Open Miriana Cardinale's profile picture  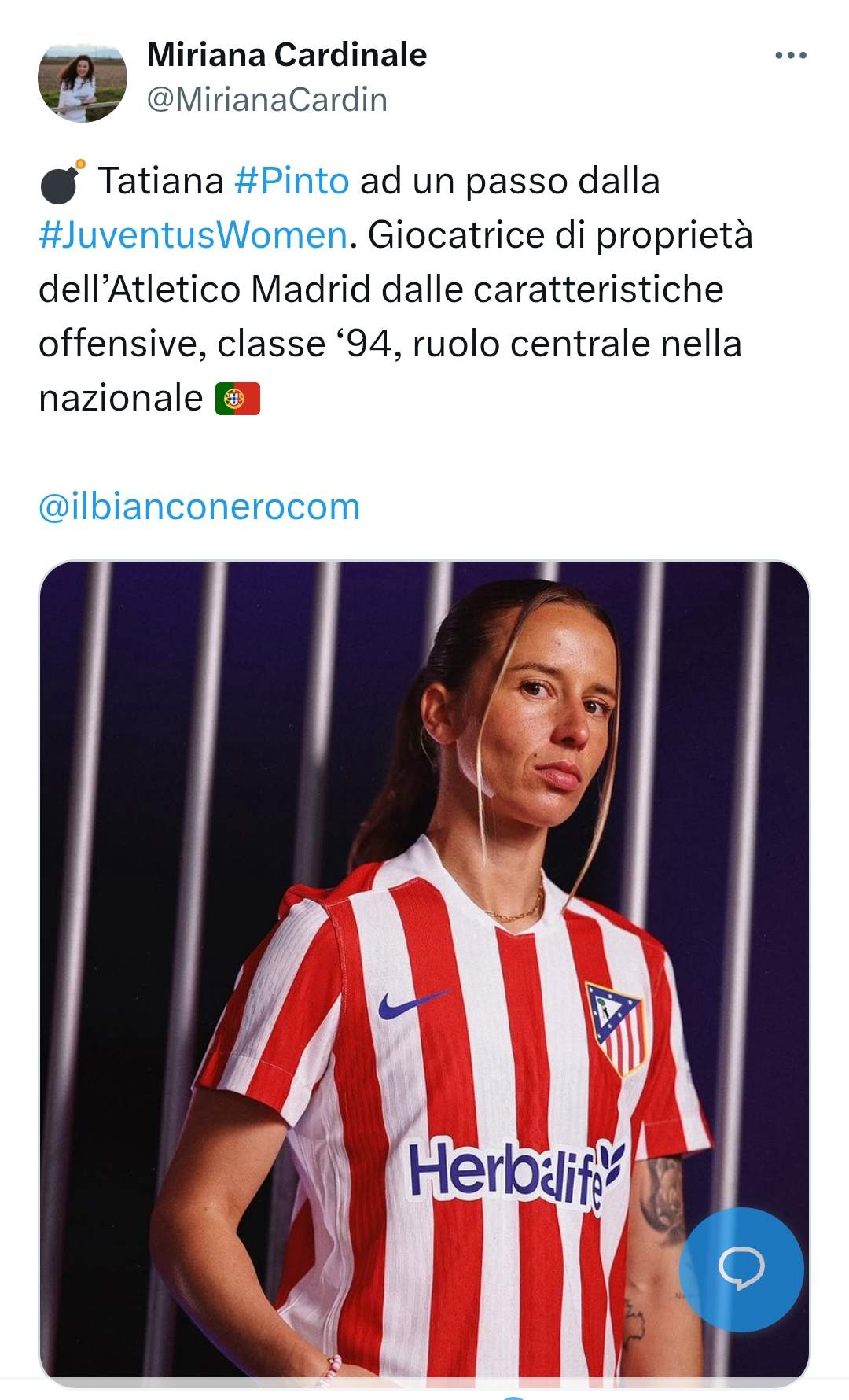(83, 78)
